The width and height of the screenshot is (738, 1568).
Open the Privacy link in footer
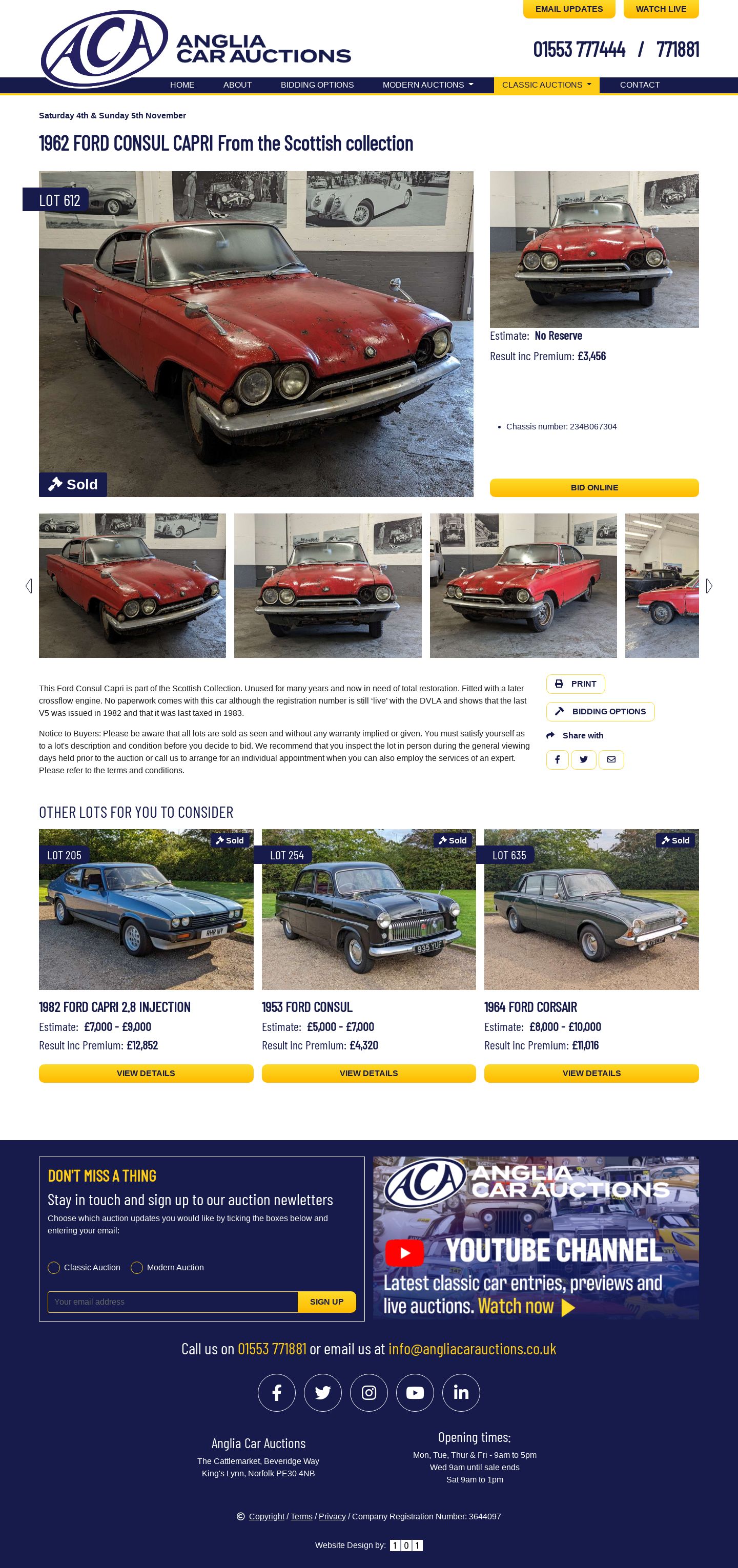(x=332, y=1516)
